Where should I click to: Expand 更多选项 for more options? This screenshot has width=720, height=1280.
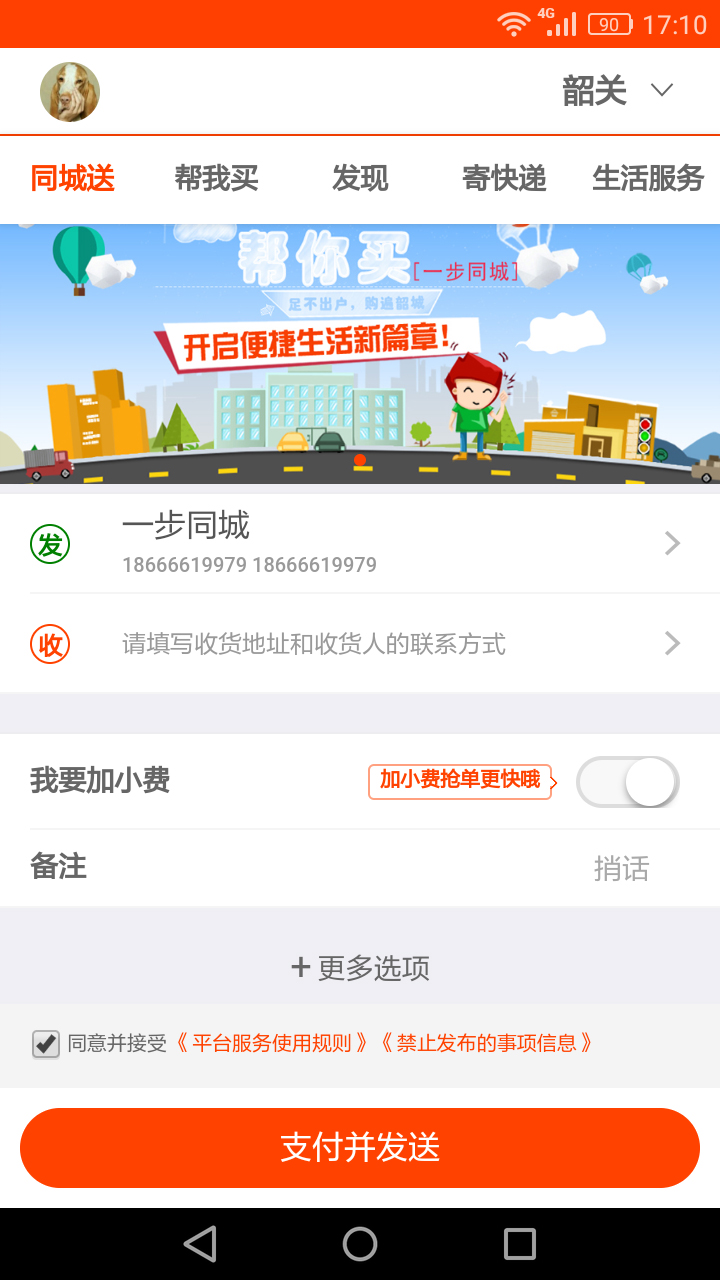click(360, 967)
